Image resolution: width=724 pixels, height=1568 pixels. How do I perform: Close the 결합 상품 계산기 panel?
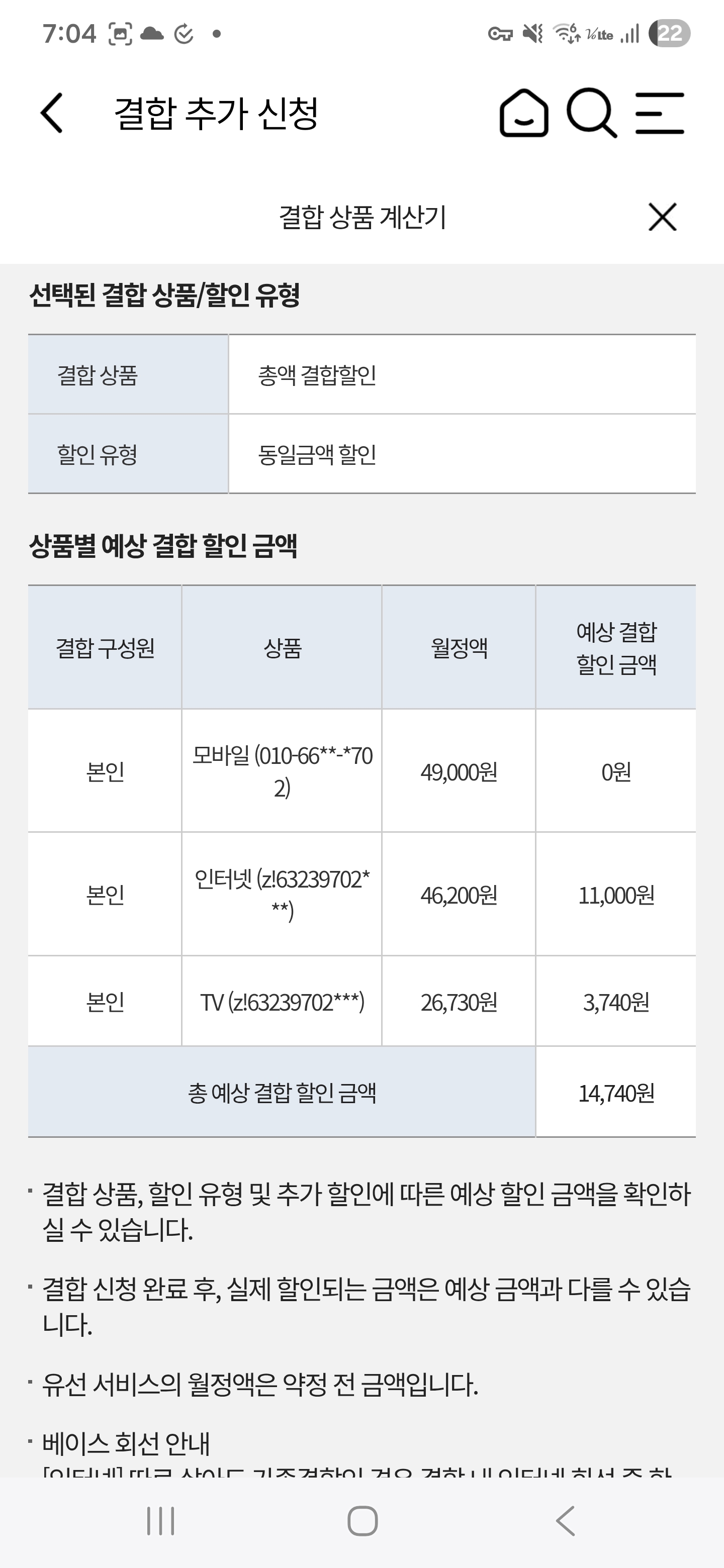pos(663,217)
